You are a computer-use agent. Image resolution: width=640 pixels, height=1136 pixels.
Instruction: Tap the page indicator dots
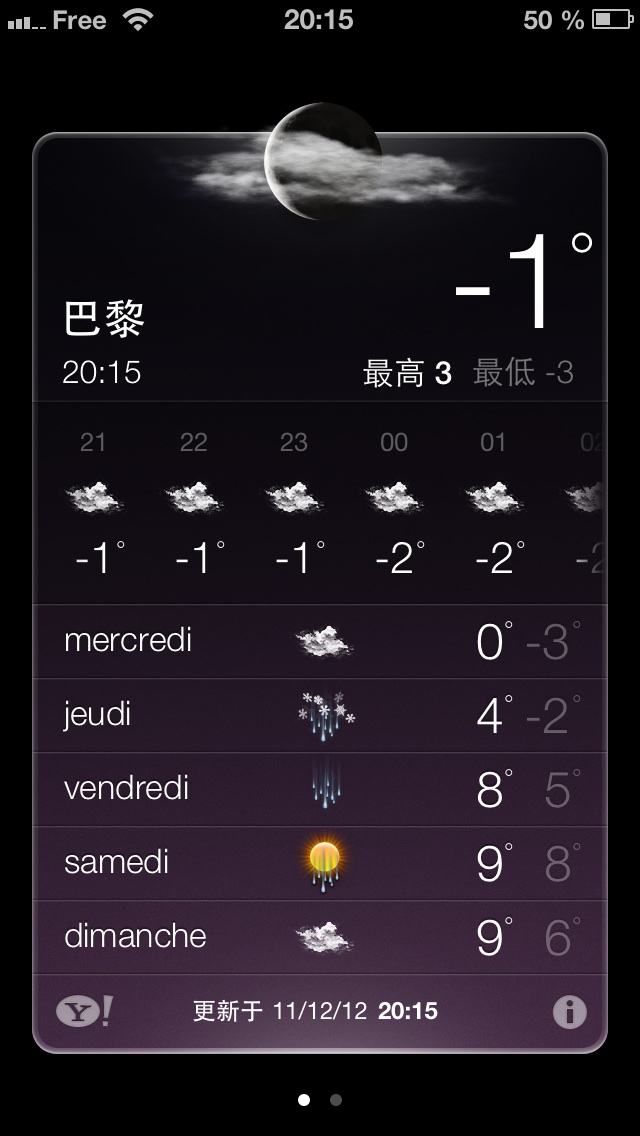[x=320, y=1100]
